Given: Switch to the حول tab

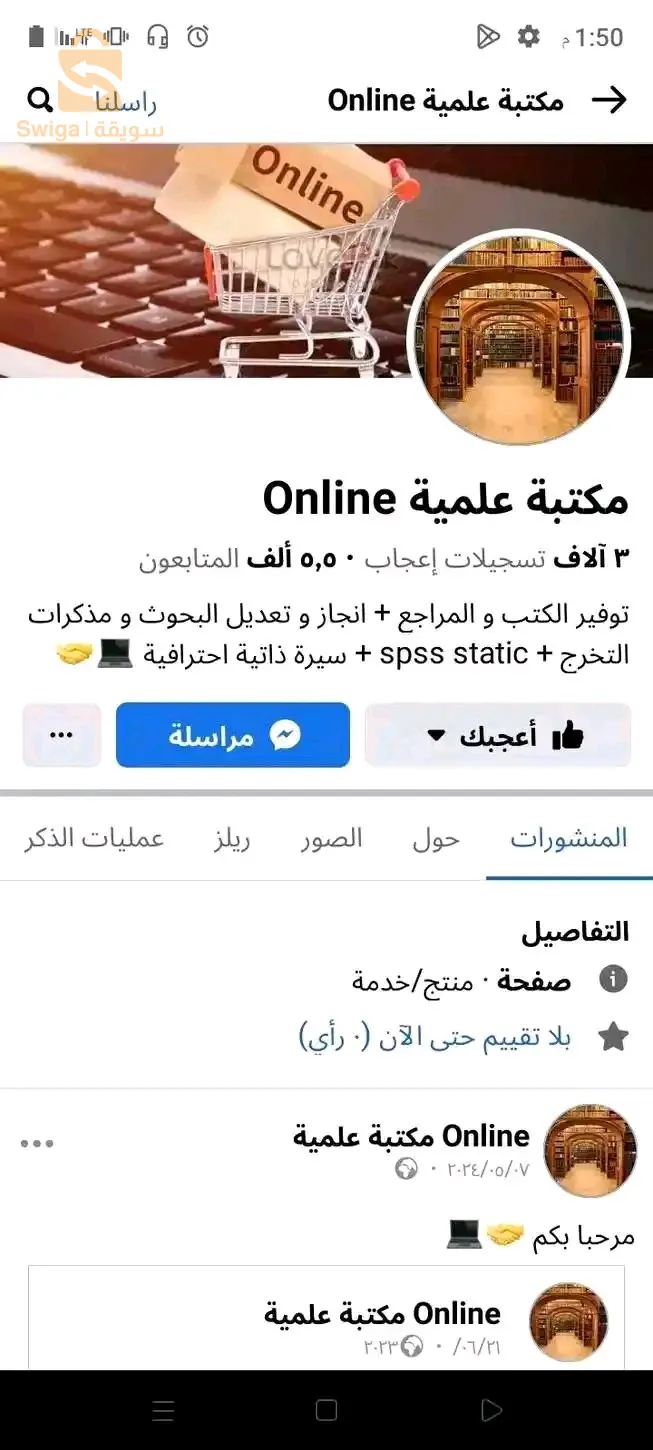Looking at the screenshot, I should coord(436,838).
